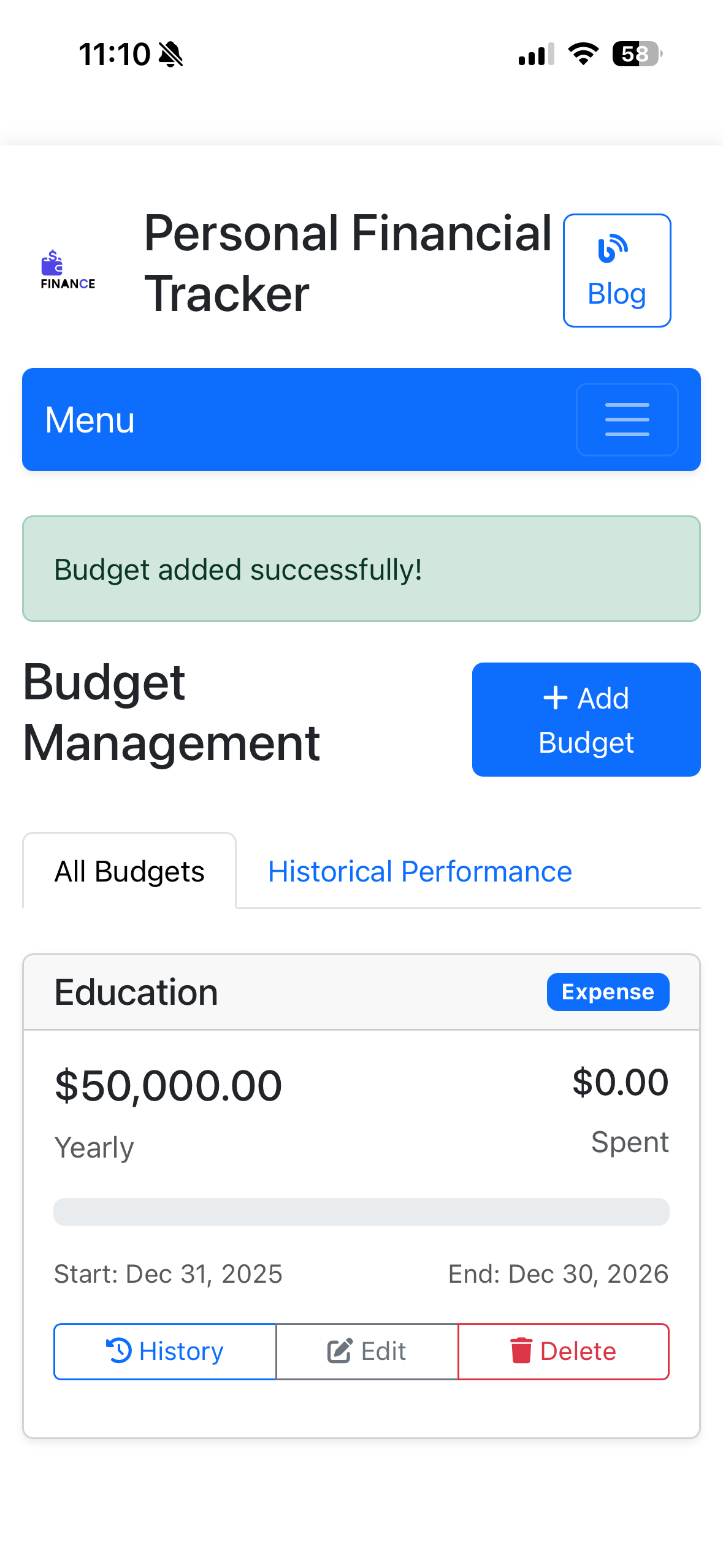Open the Blog page
The width and height of the screenshot is (723, 1568).
click(616, 270)
